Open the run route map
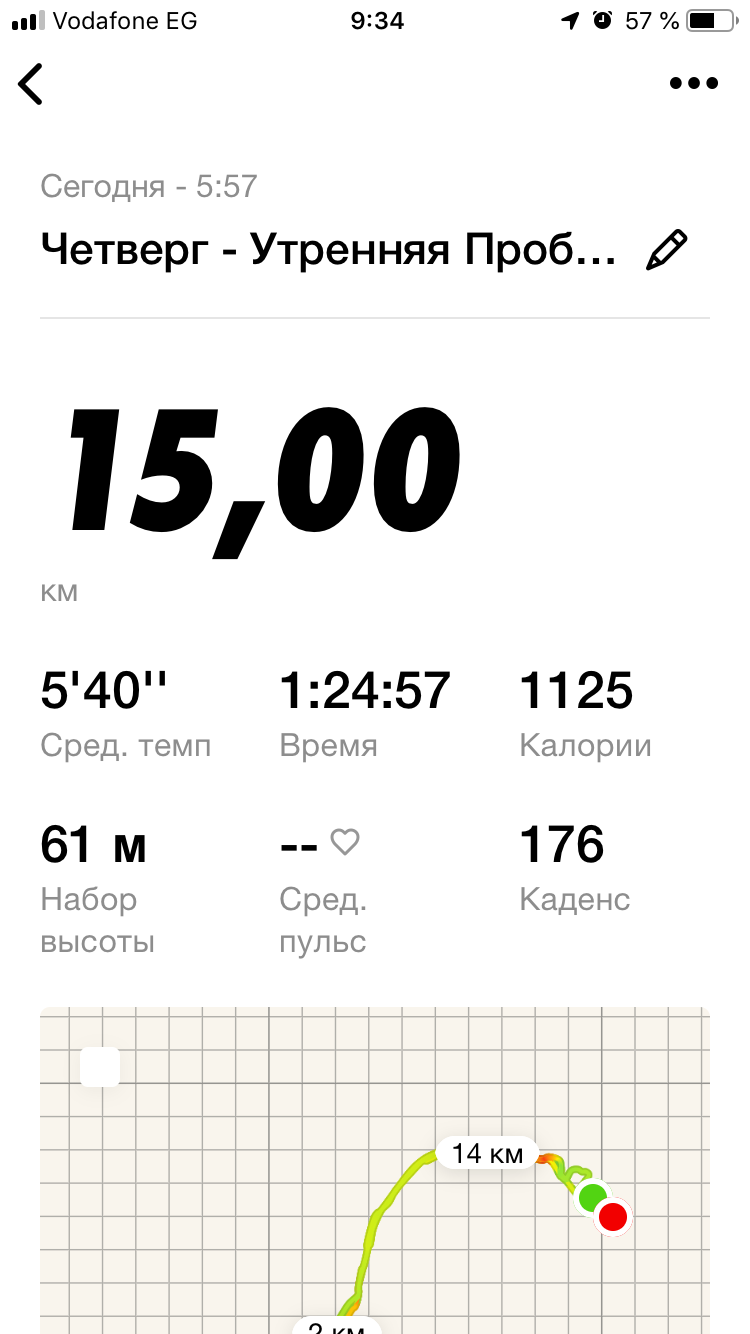Screen dimensions: 750x1334 pyautogui.click(x=375, y=1180)
